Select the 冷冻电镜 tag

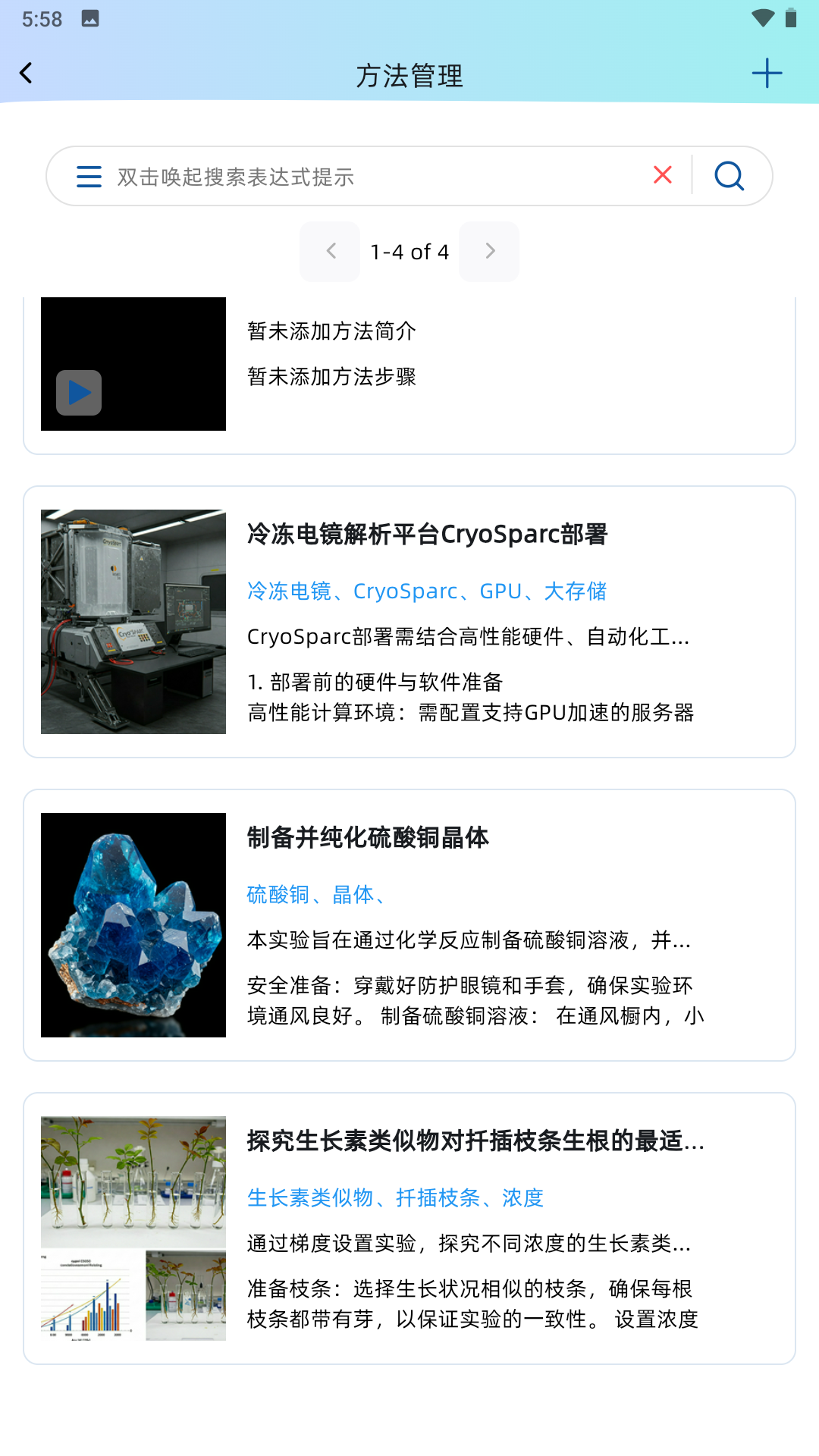[288, 591]
